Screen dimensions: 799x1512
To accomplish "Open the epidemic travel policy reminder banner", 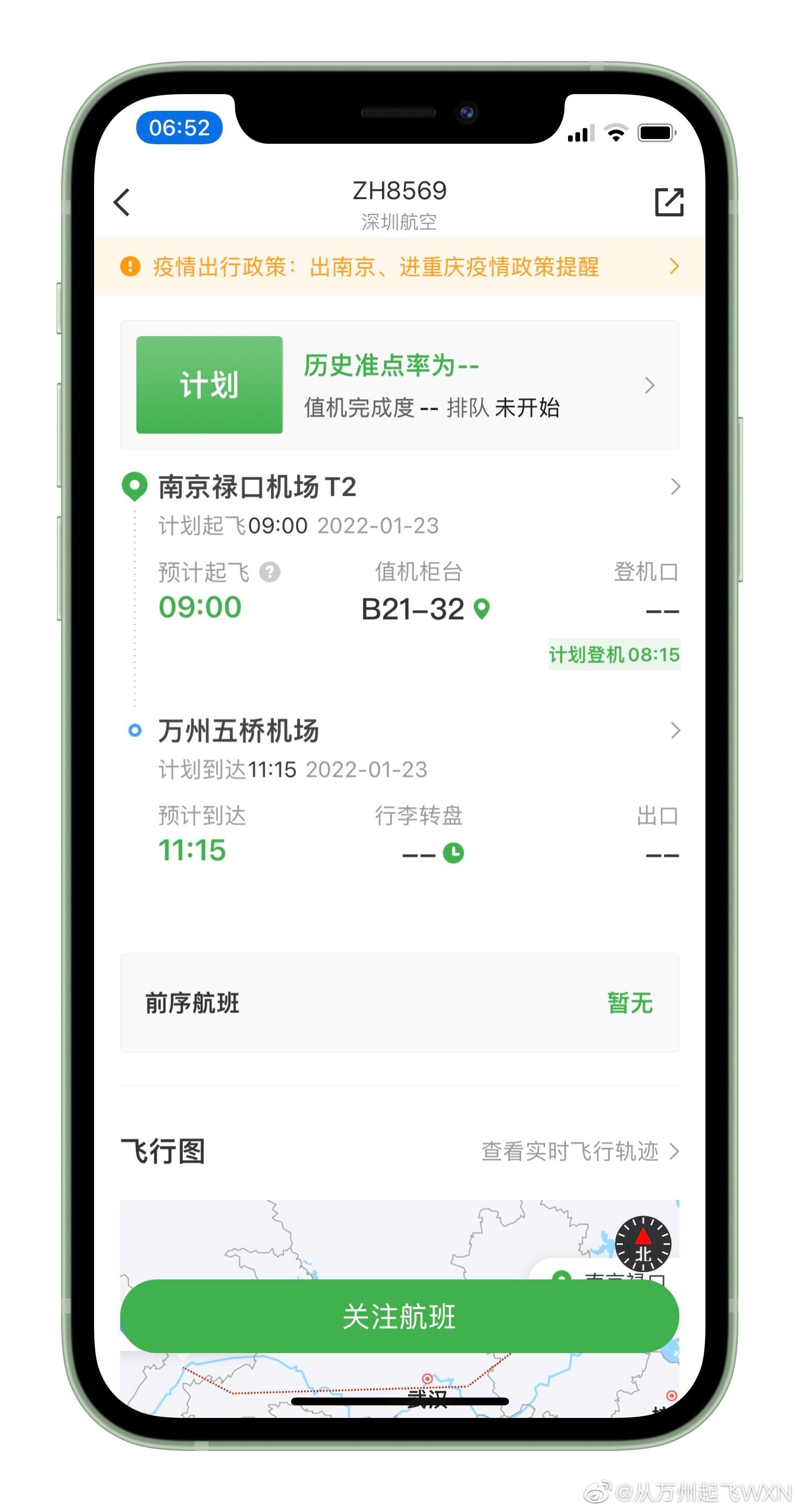I will (399, 267).
